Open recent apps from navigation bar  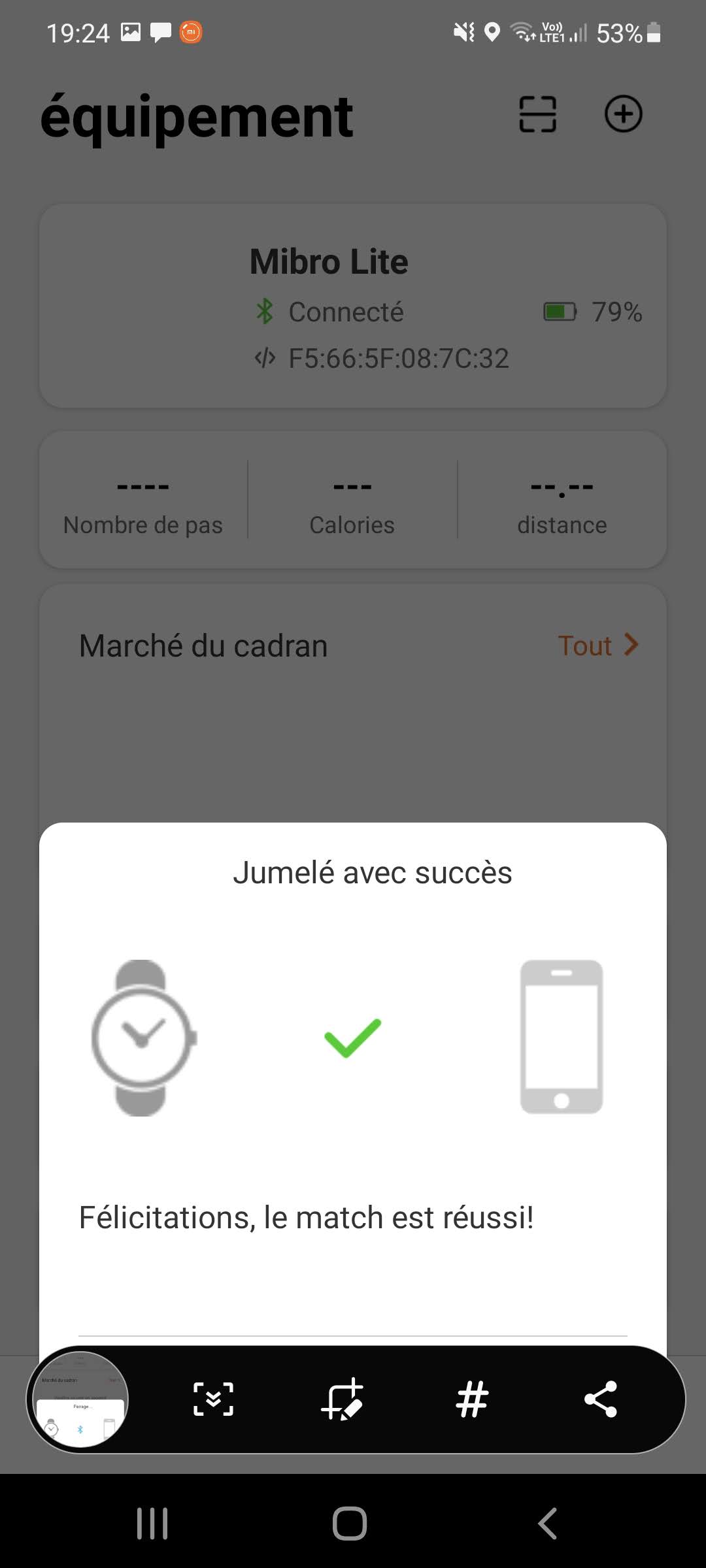(x=152, y=1524)
